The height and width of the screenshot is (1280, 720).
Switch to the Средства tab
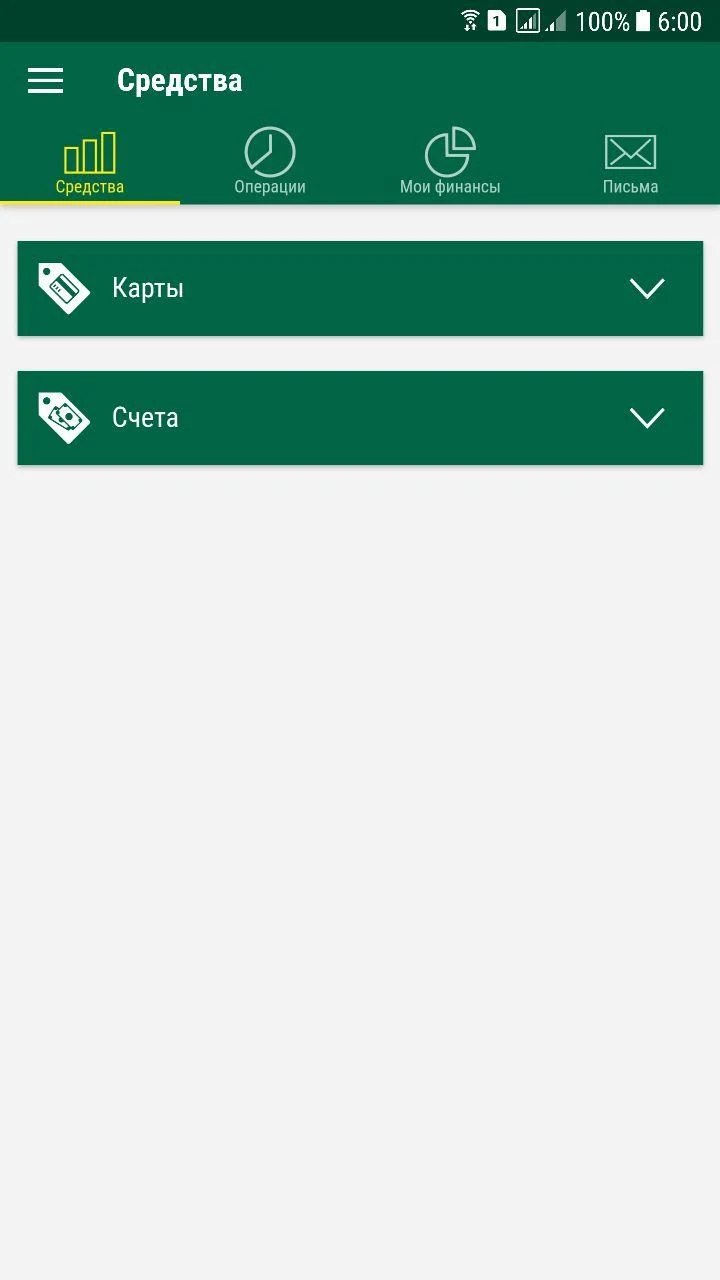coord(90,164)
